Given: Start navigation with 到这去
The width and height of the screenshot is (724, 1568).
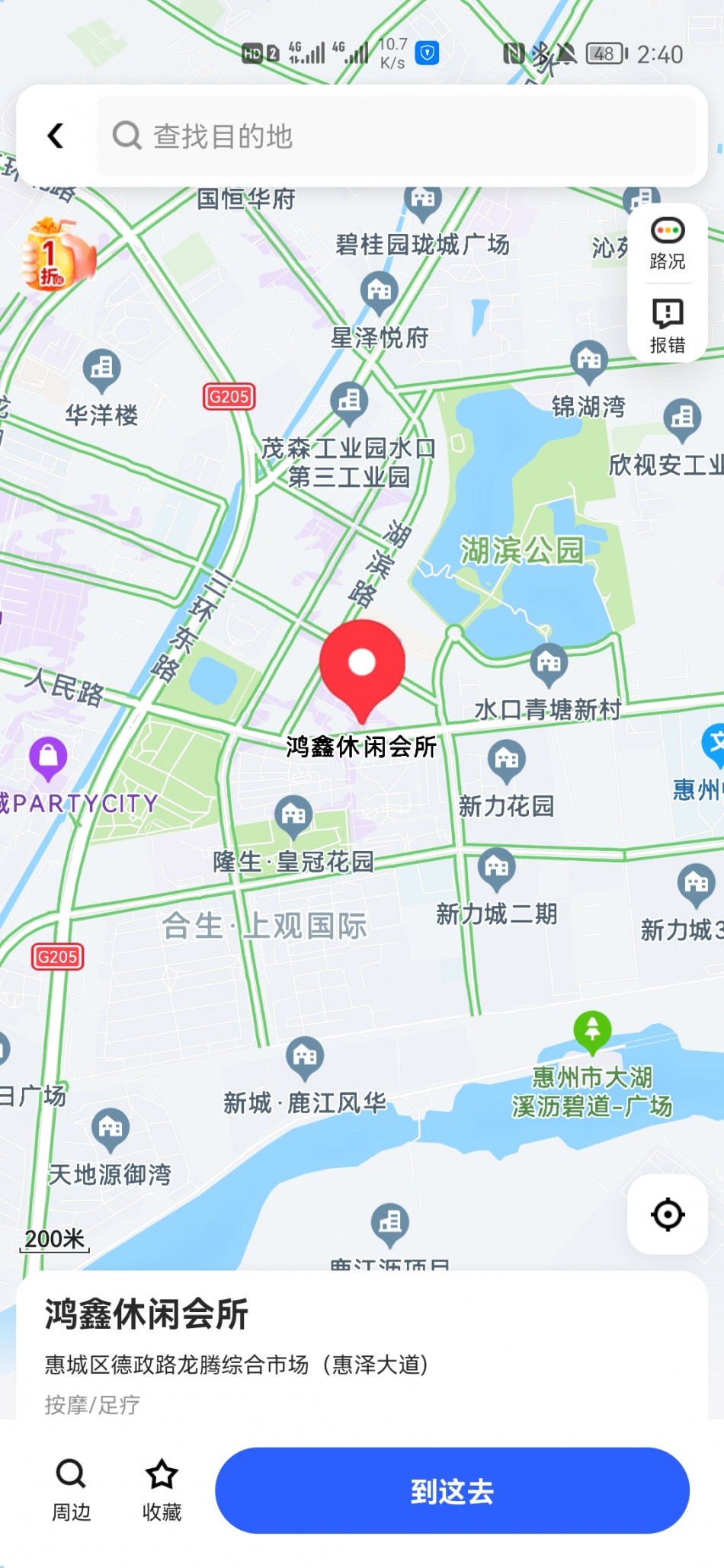Looking at the screenshot, I should (452, 1490).
